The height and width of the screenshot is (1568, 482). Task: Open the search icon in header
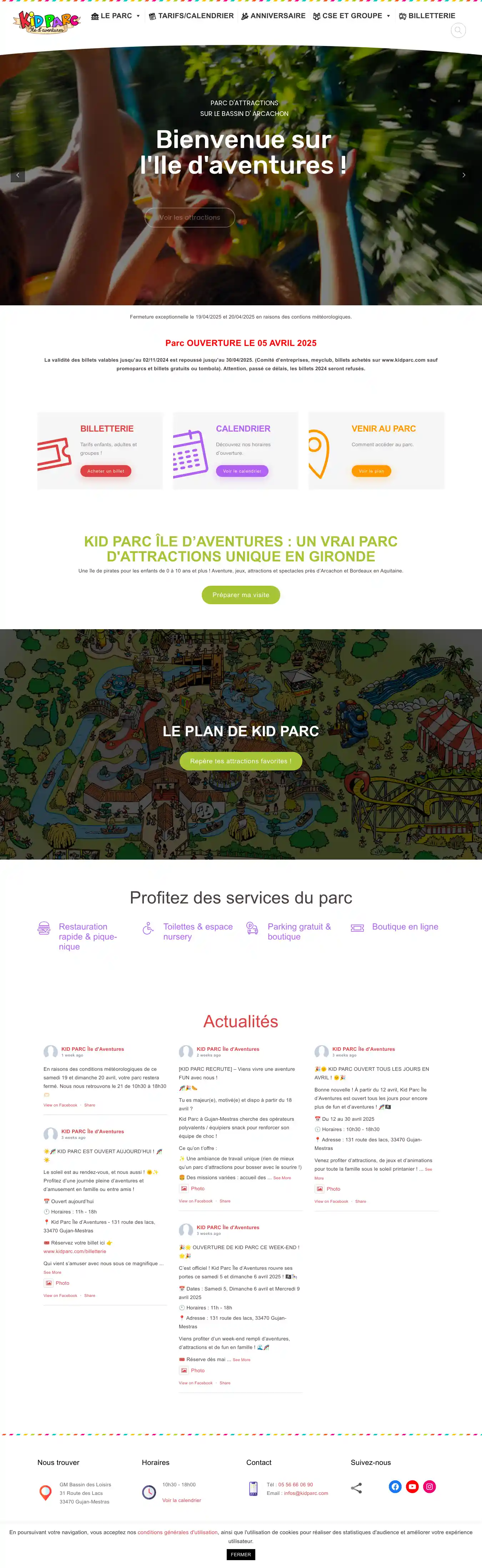[x=458, y=30]
